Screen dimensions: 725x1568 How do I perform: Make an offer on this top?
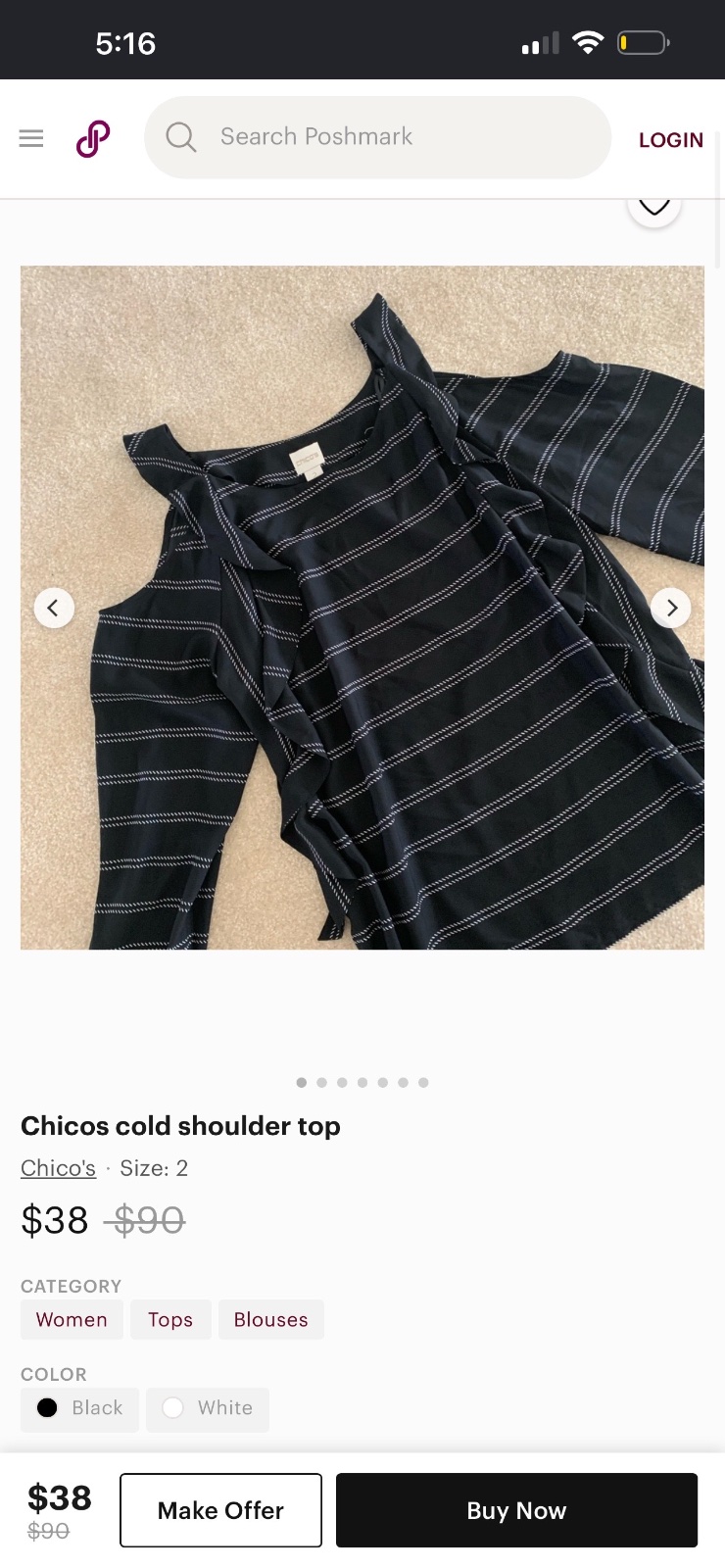pyautogui.click(x=220, y=1510)
